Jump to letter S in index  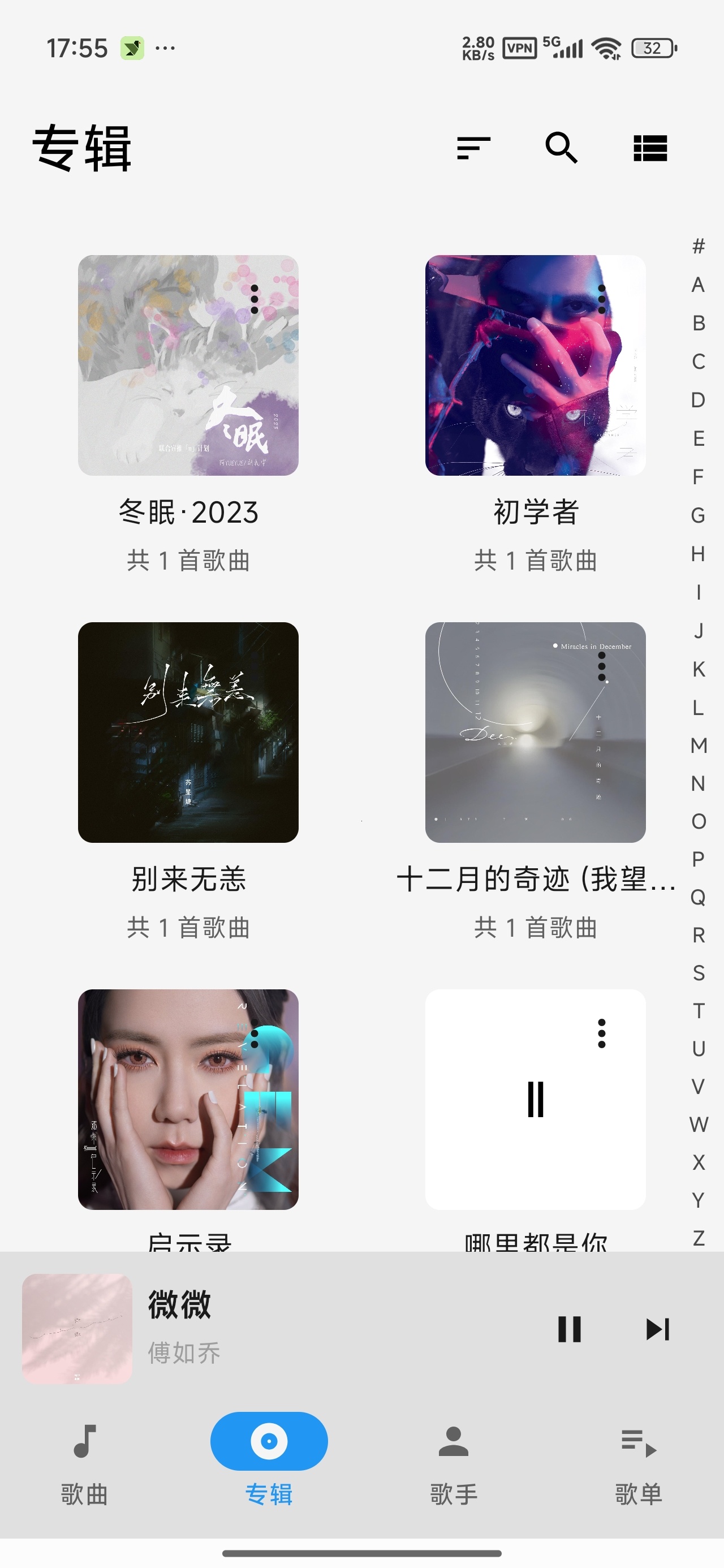click(699, 973)
